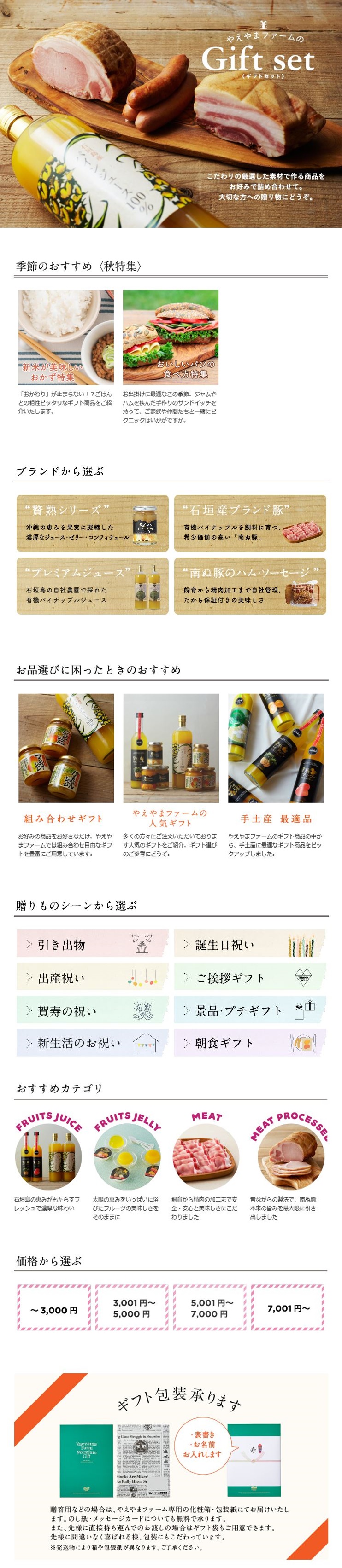Select the ご挨拶ギフト scene
This screenshot has height=1568, width=342.
[x=250, y=977]
